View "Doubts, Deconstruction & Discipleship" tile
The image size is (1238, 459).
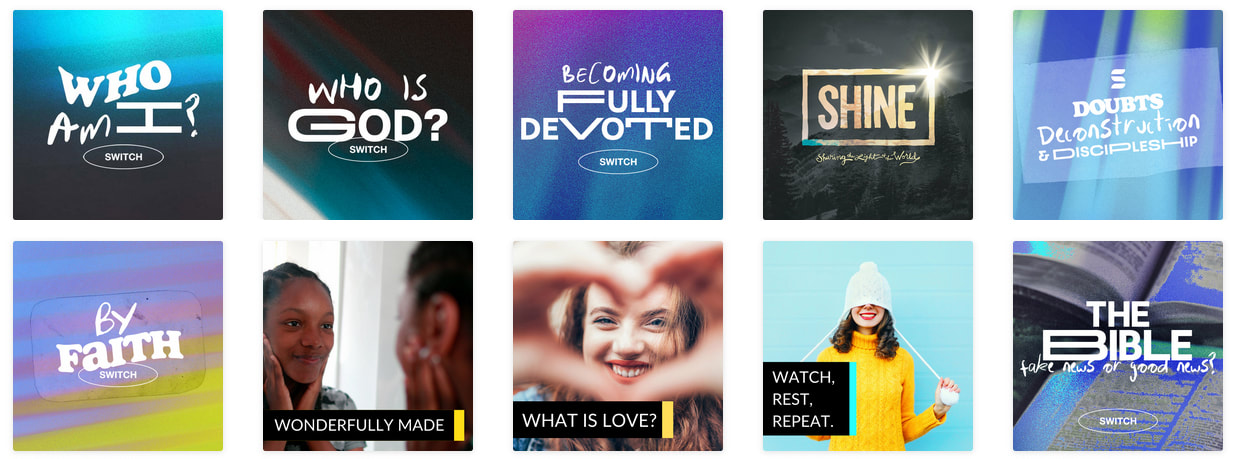tap(1118, 115)
